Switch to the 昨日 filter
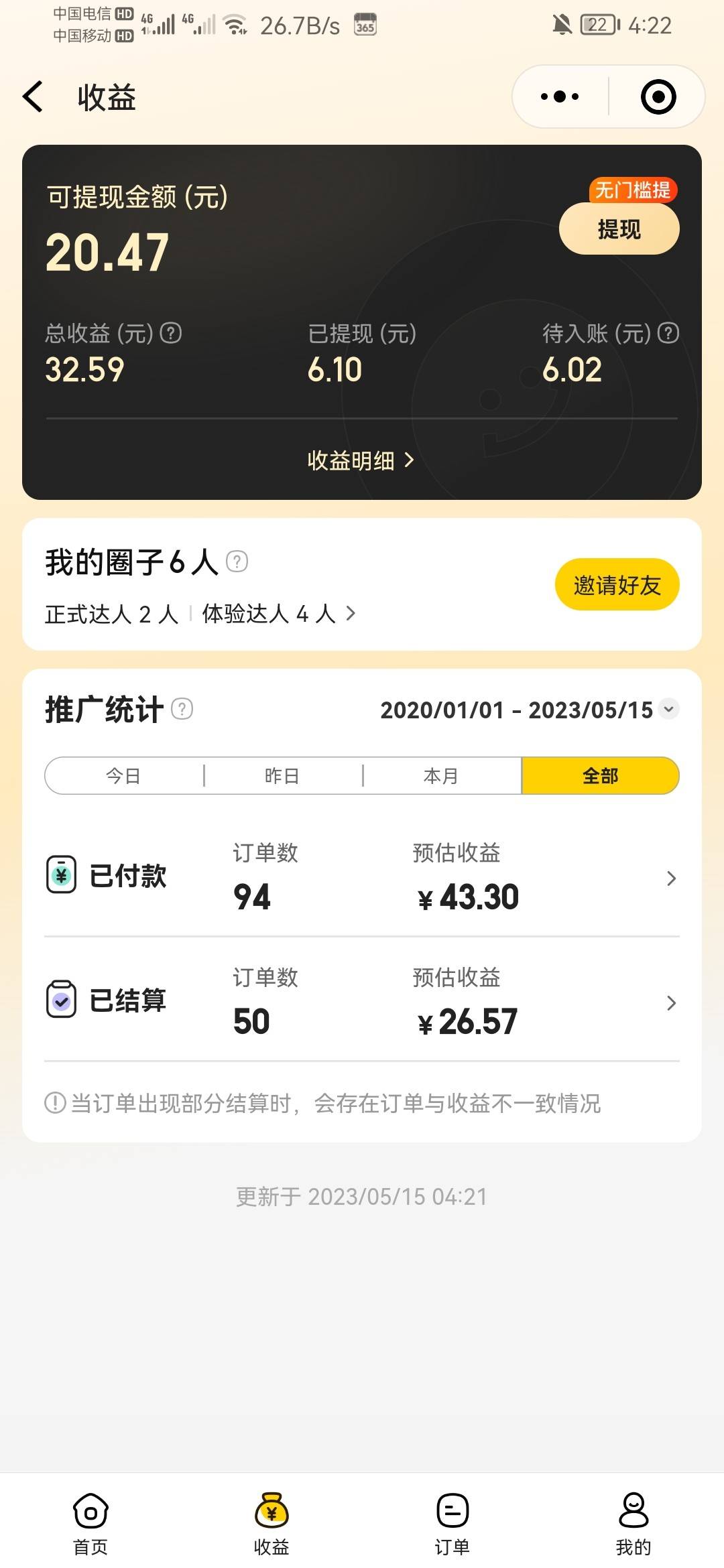This screenshot has width=724, height=1568. click(282, 776)
